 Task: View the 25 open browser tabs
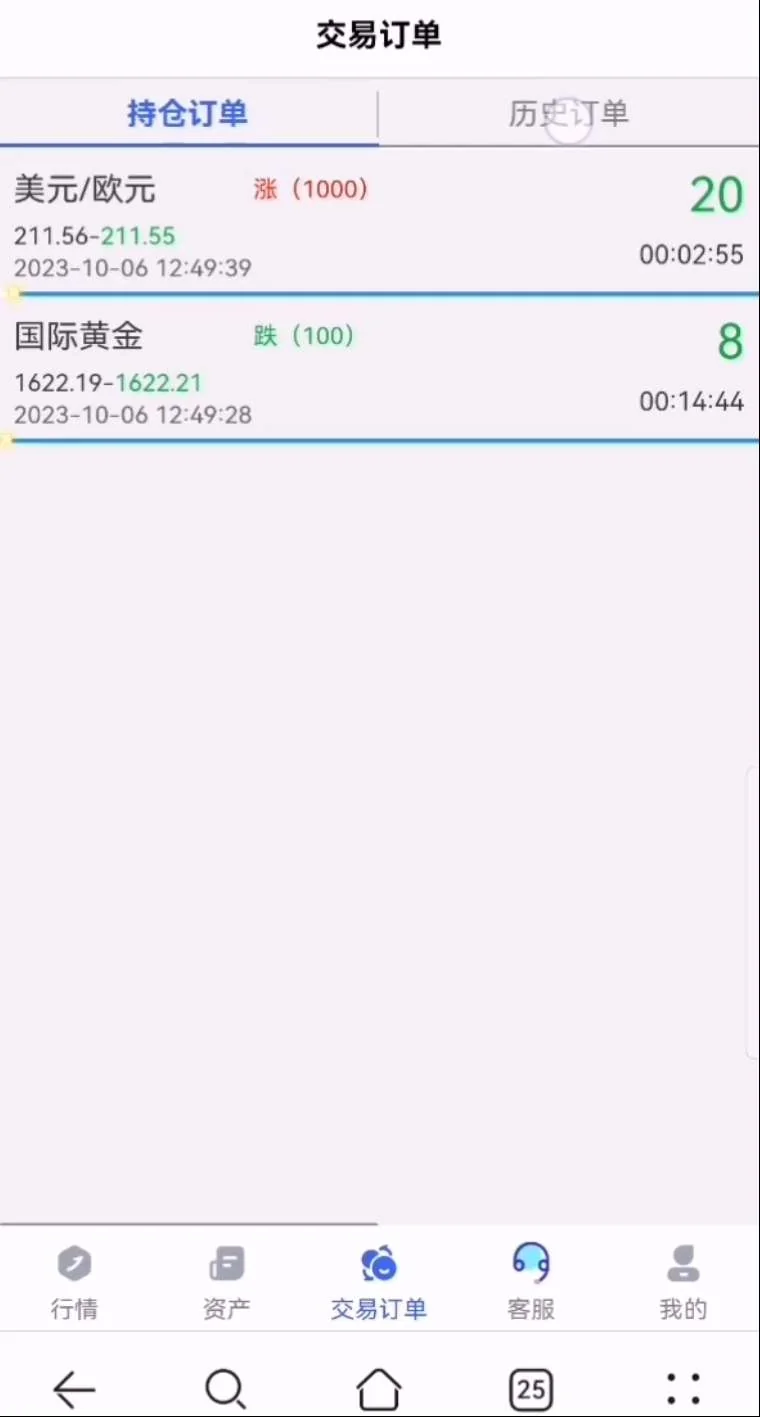pyautogui.click(x=531, y=1388)
